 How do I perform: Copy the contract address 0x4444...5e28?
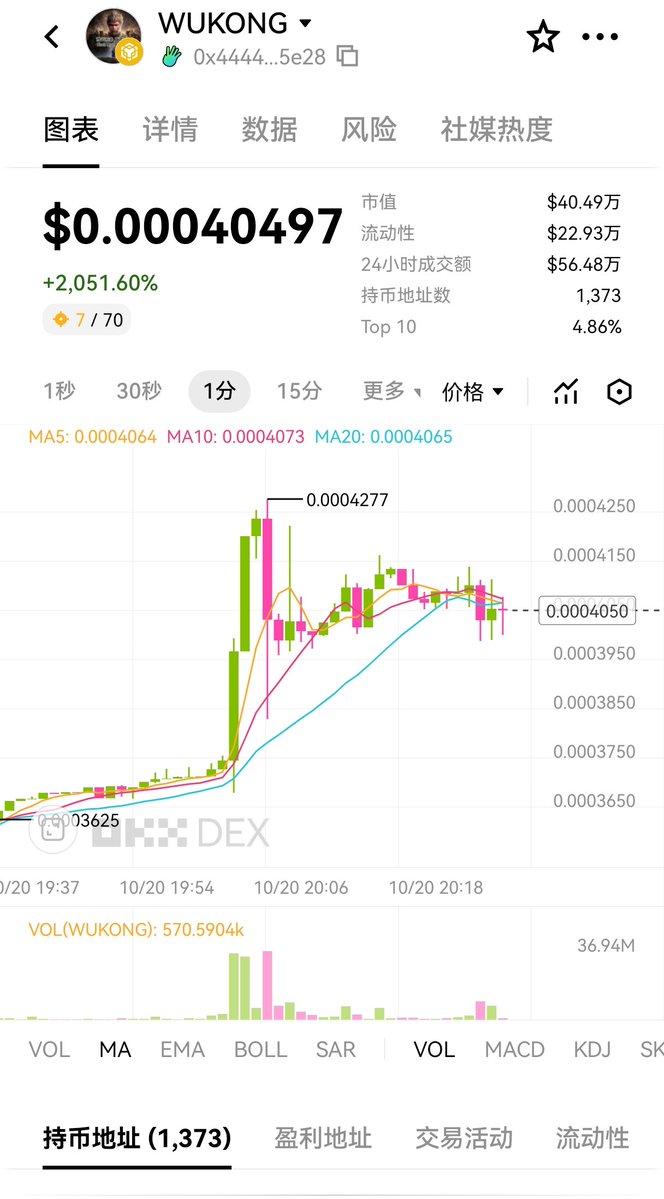coord(347,56)
